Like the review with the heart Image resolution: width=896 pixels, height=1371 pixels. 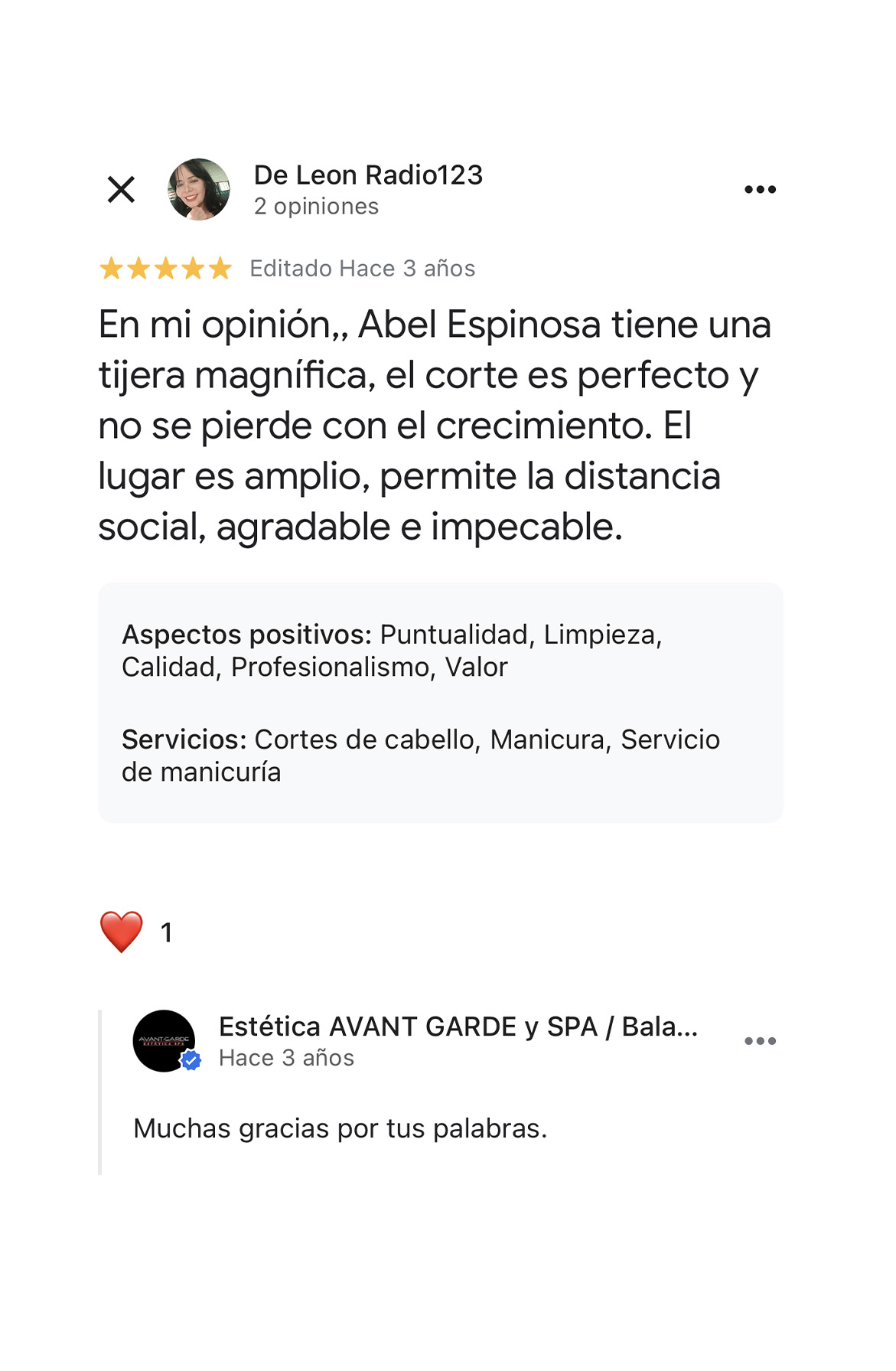point(122,932)
